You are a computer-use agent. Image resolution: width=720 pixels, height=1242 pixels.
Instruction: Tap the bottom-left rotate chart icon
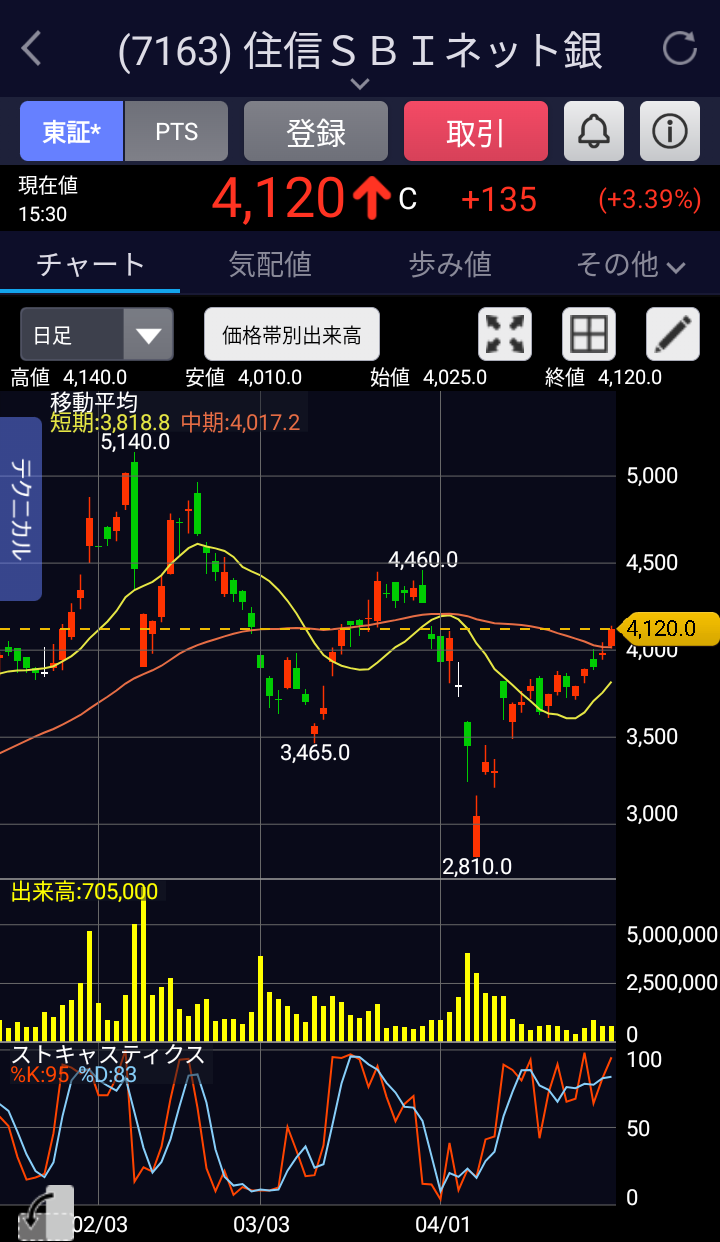pyautogui.click(x=45, y=1213)
